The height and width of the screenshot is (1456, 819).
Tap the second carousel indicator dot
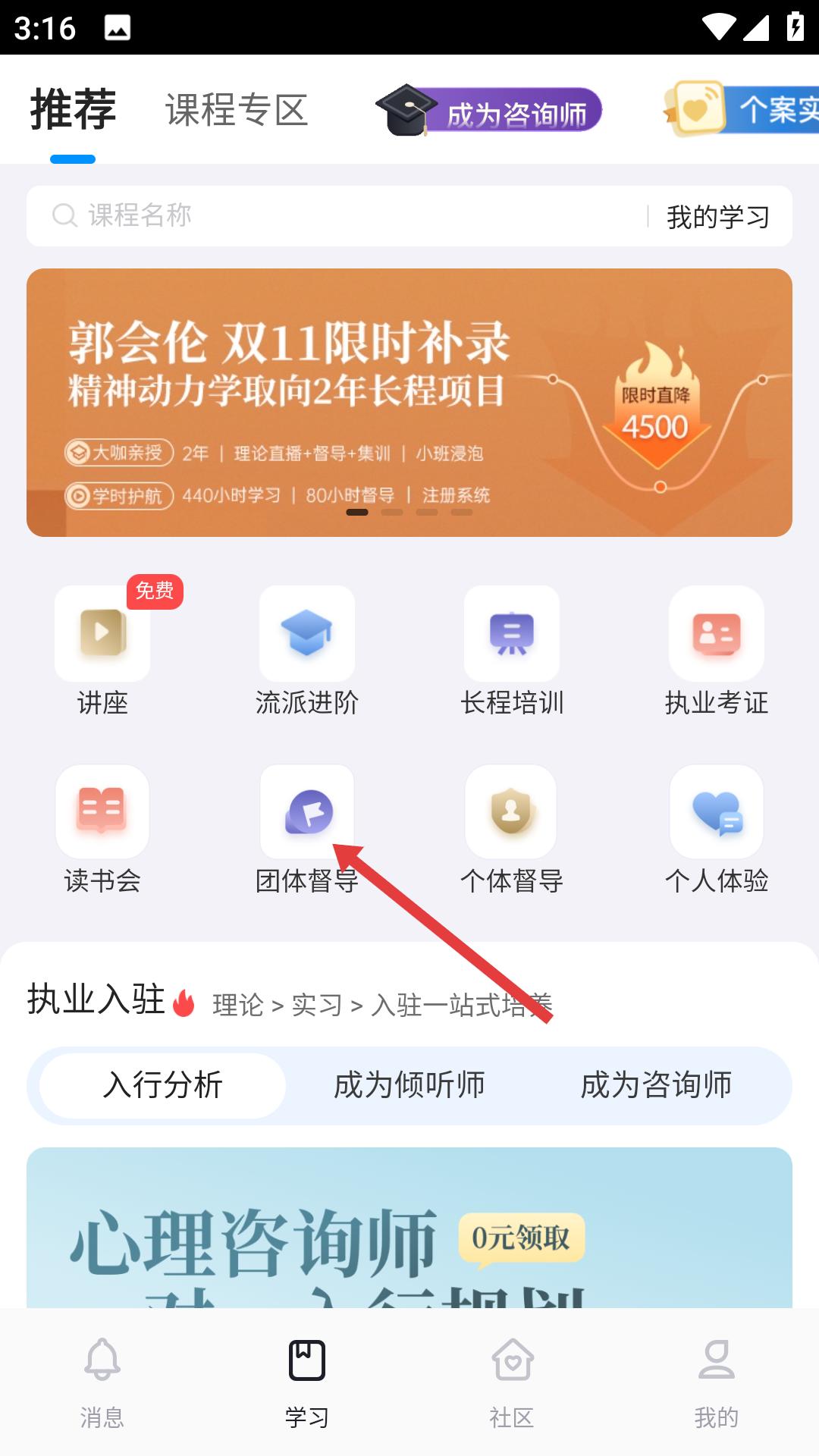[x=391, y=513]
